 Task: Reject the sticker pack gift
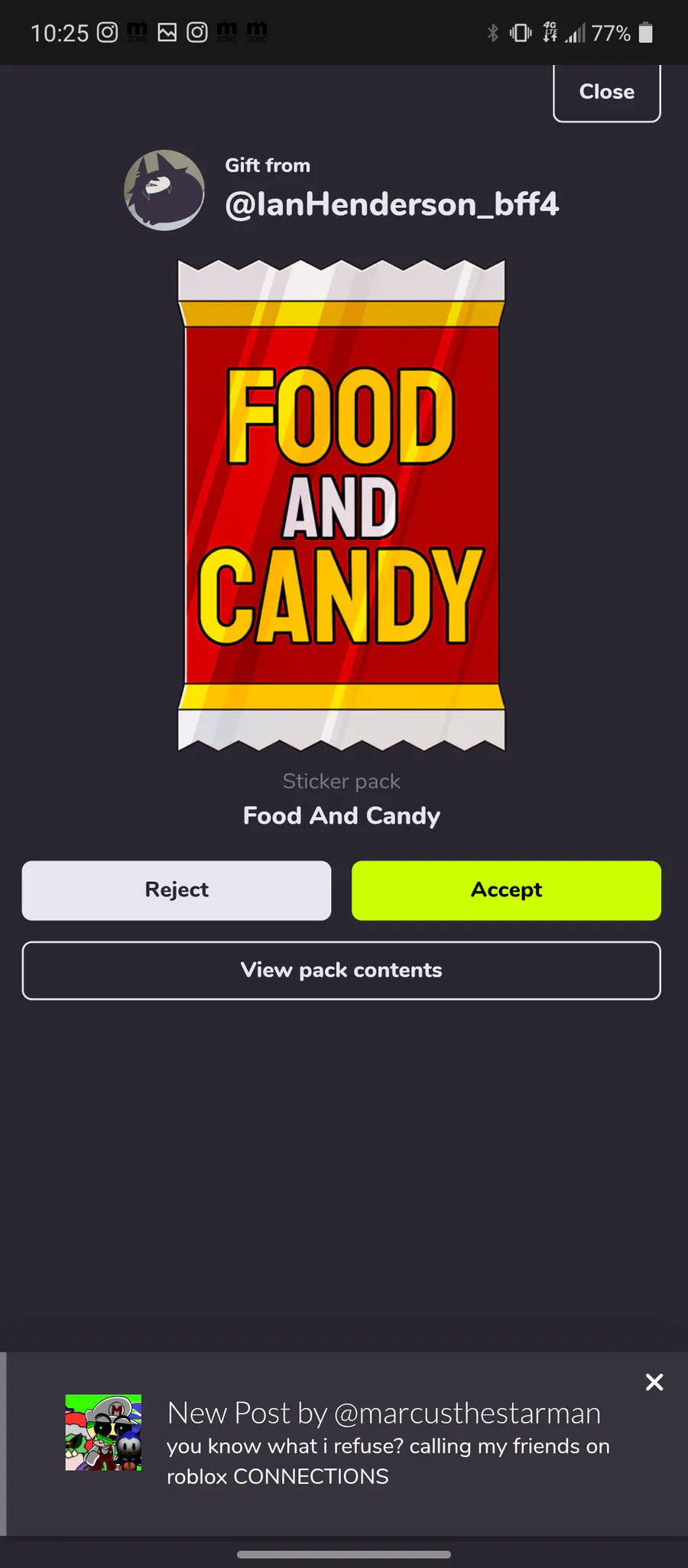[177, 890]
